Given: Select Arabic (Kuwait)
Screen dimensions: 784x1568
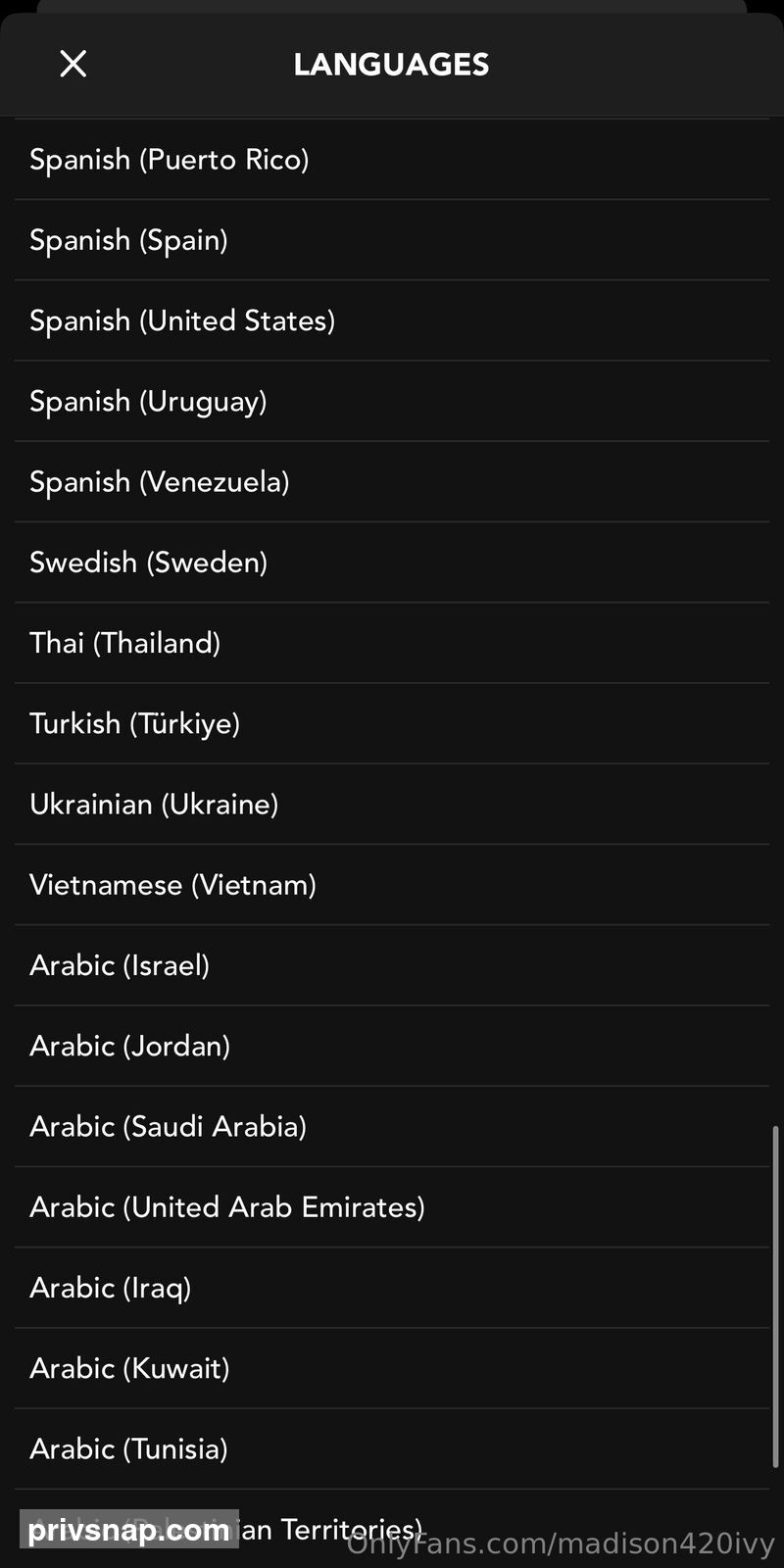Looking at the screenshot, I should click(x=392, y=1368).
